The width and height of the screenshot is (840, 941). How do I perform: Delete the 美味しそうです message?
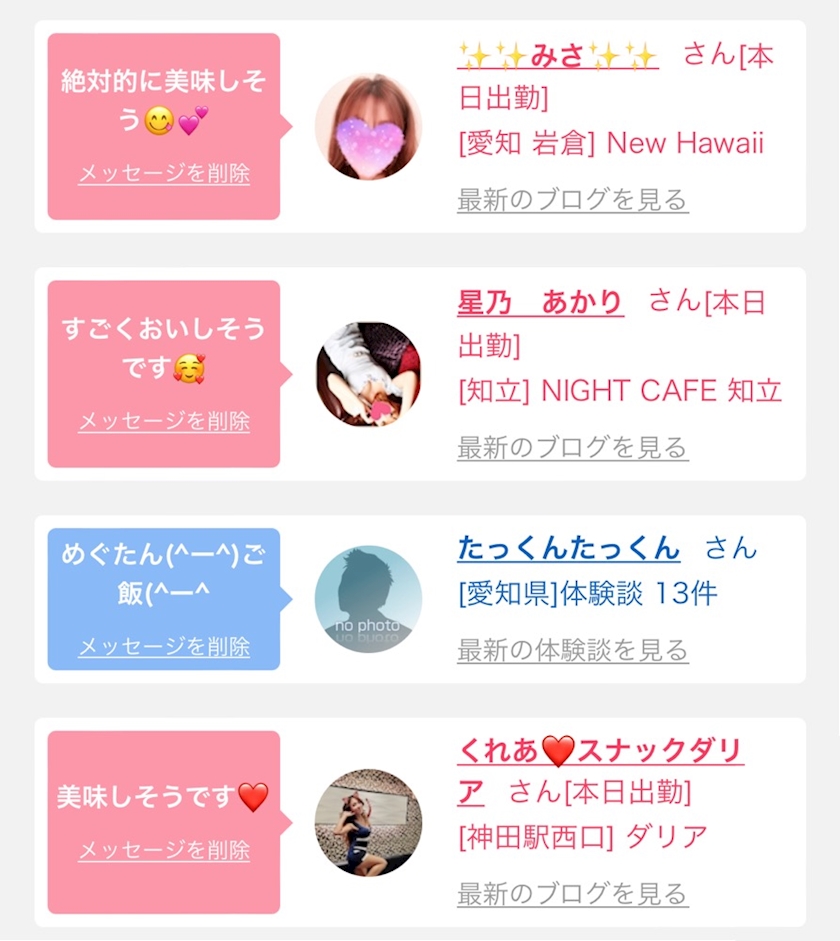point(164,850)
